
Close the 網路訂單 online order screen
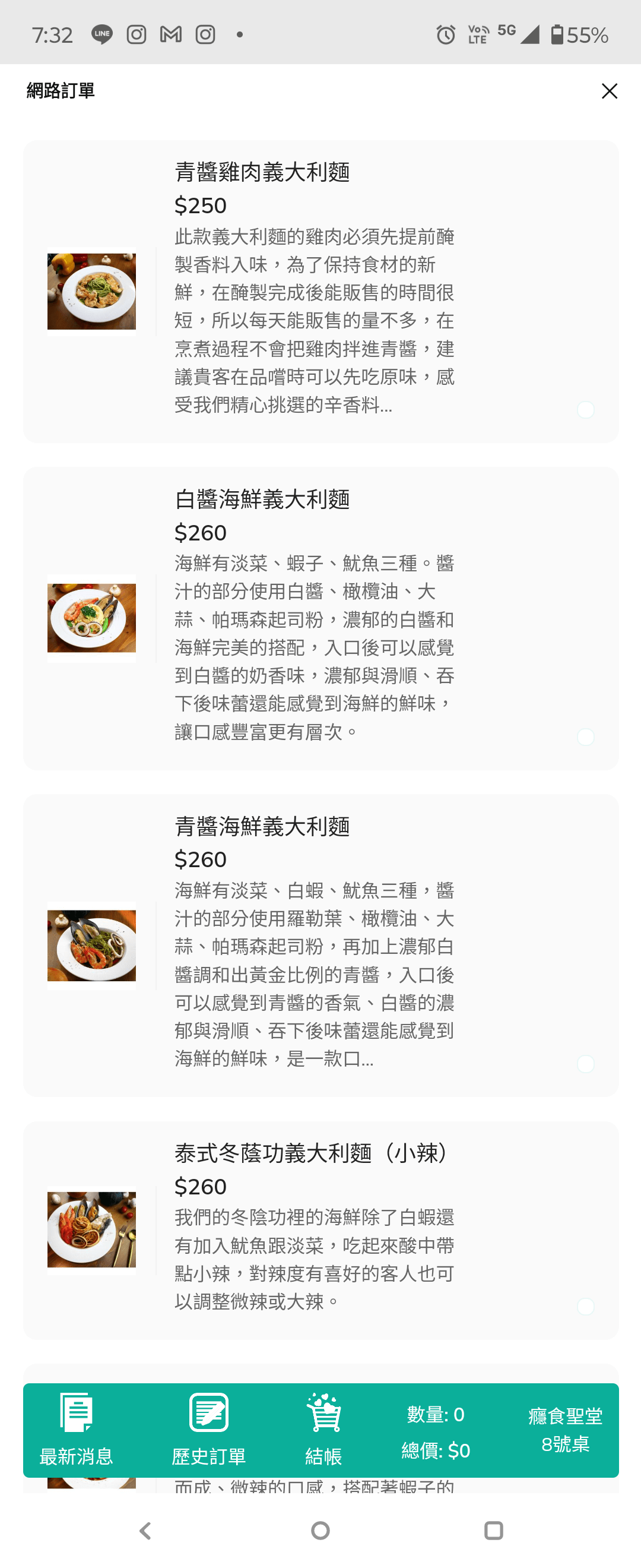tap(609, 91)
